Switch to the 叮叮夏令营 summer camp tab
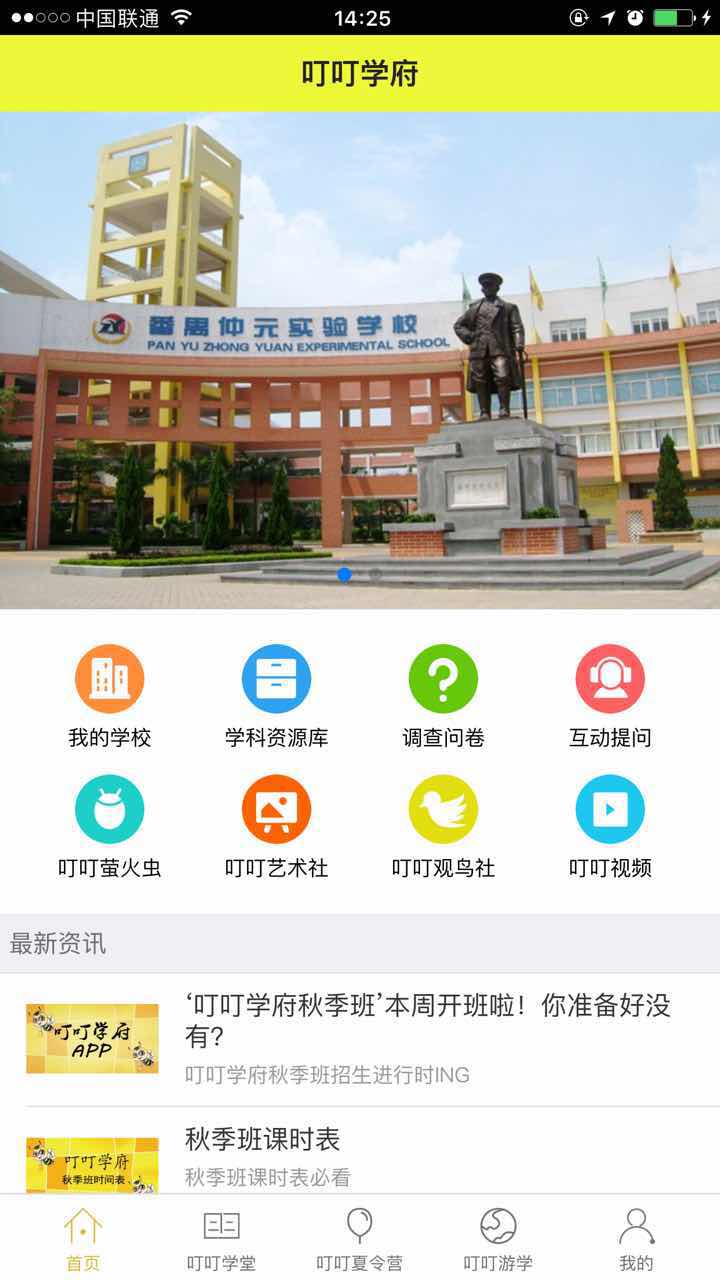The image size is (720, 1280). (359, 1238)
